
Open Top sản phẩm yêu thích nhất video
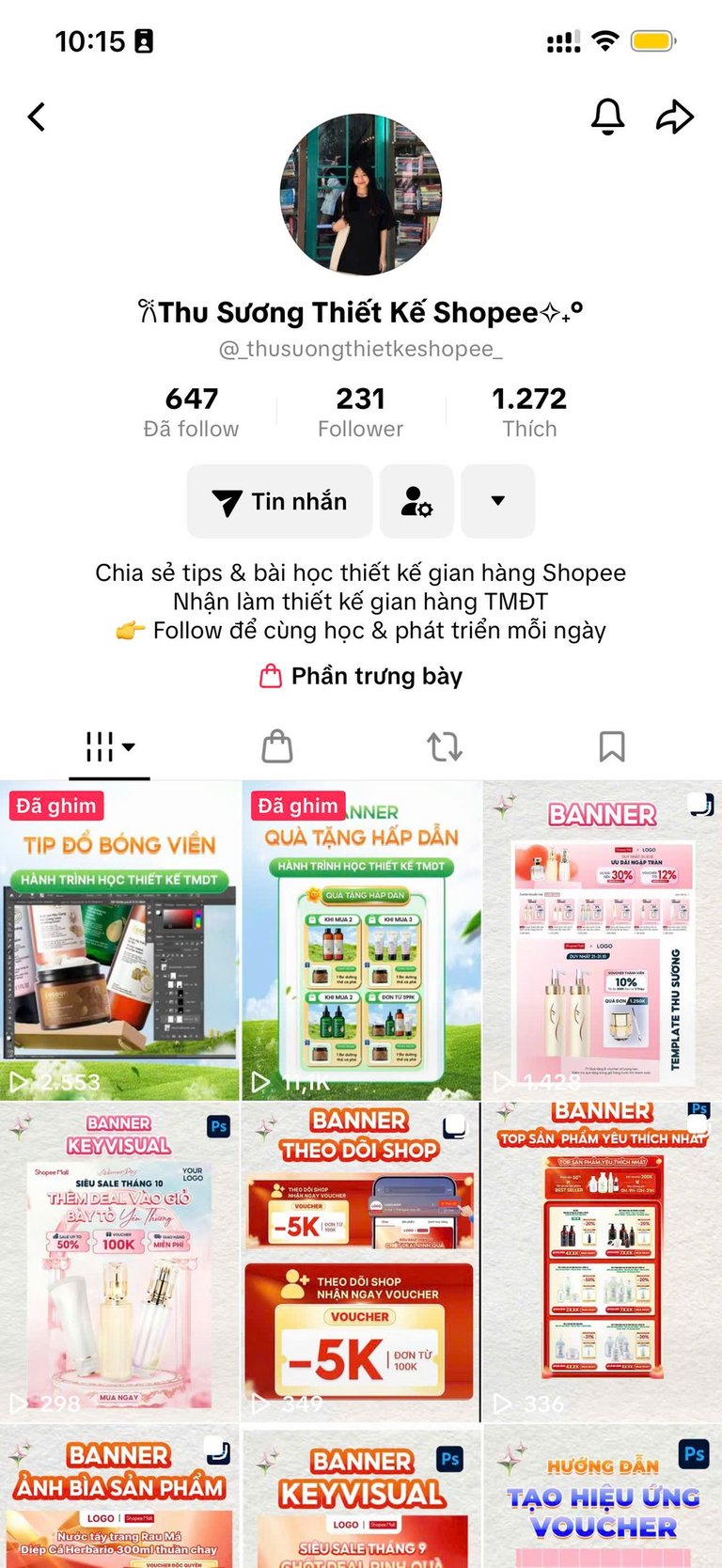point(602,1262)
